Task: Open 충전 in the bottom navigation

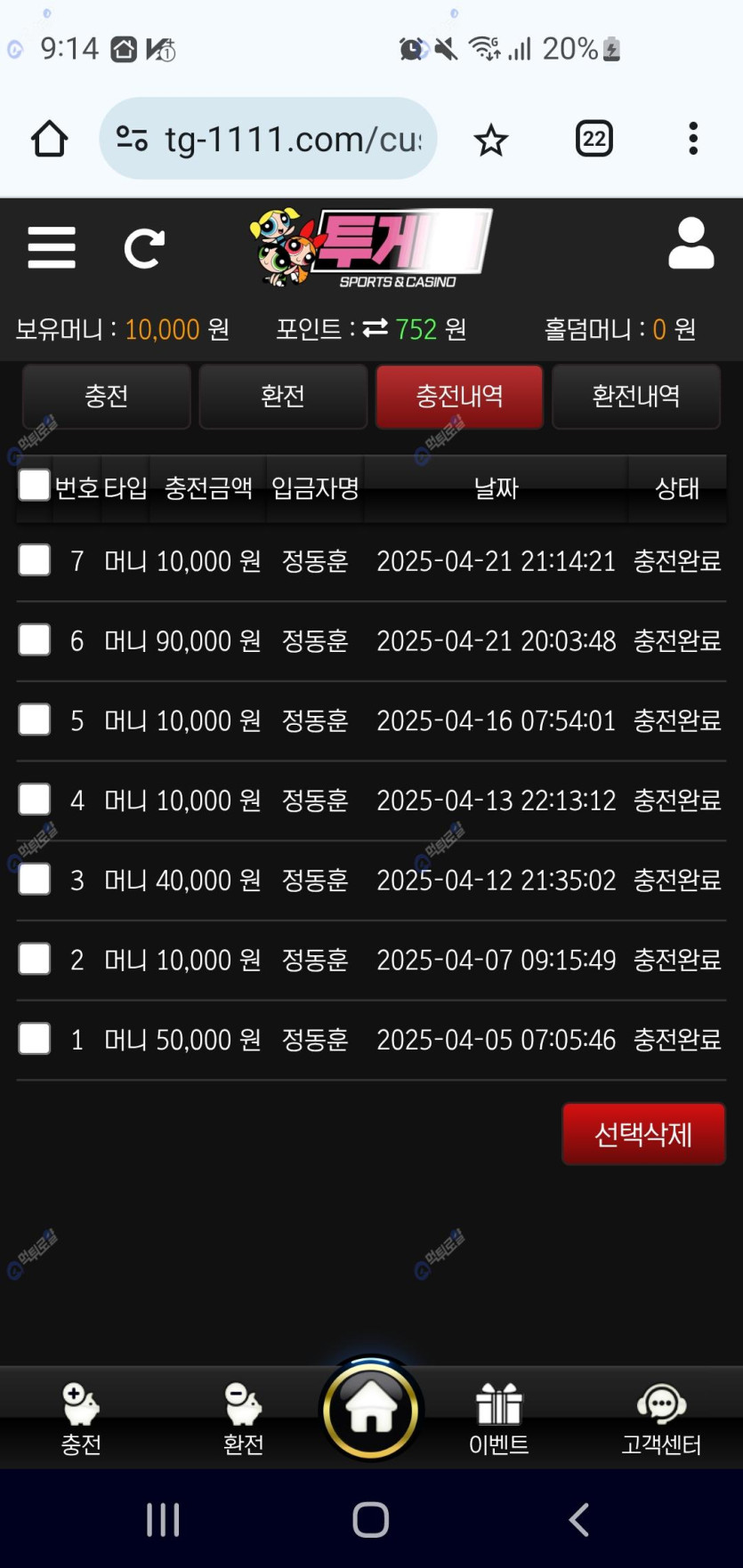Action: 81,1419
